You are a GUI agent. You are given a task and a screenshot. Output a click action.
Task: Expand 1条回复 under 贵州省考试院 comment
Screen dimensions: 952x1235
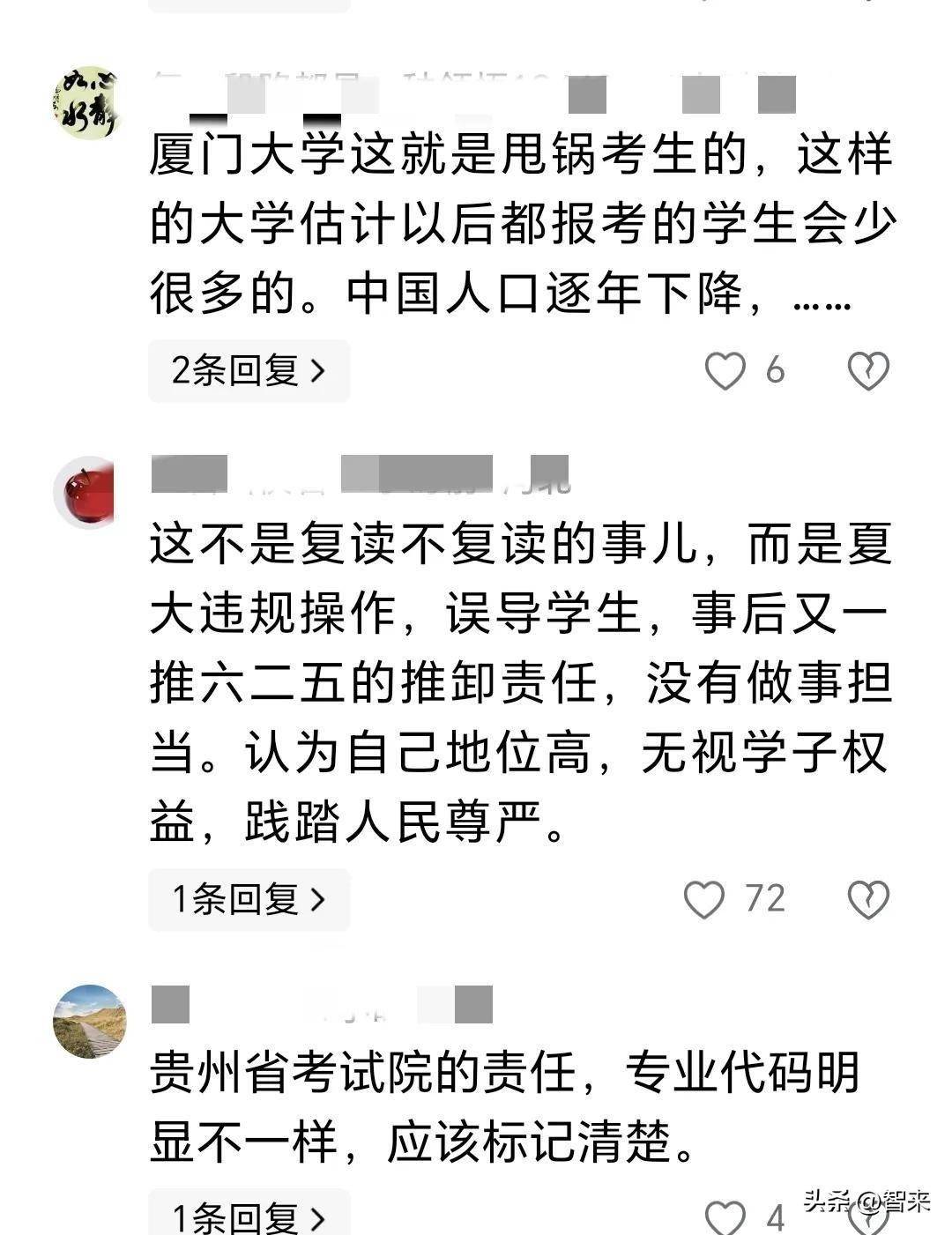[249, 1217]
